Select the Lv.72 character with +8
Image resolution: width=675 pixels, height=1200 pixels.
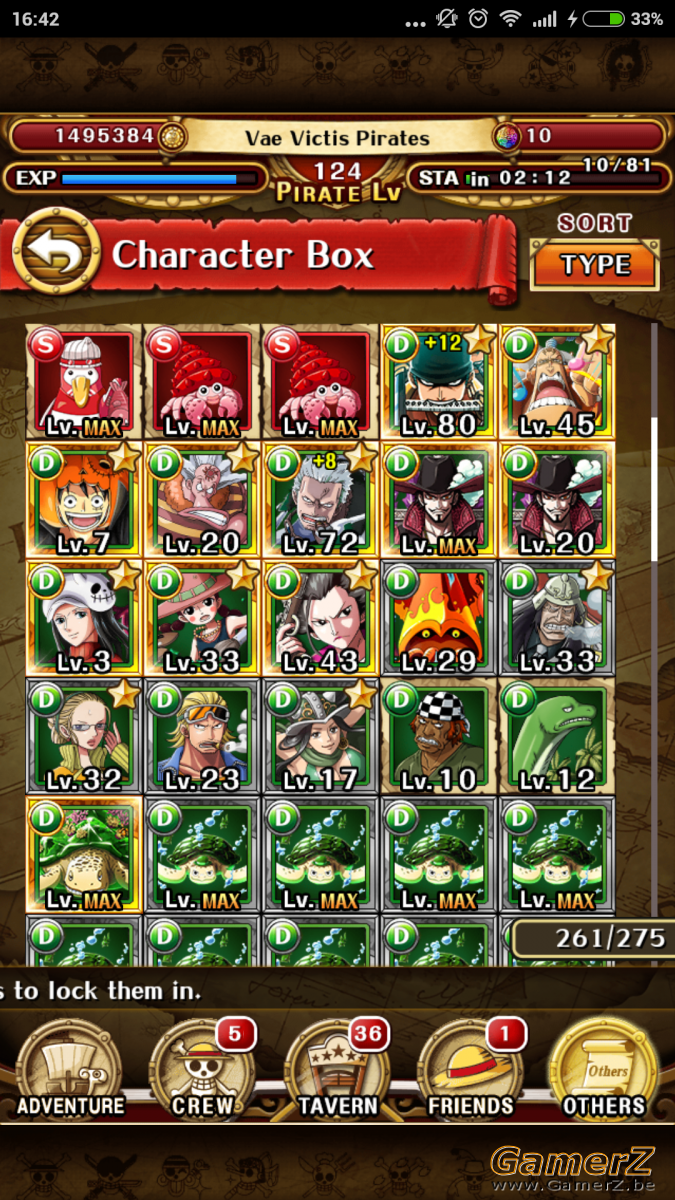click(x=321, y=499)
